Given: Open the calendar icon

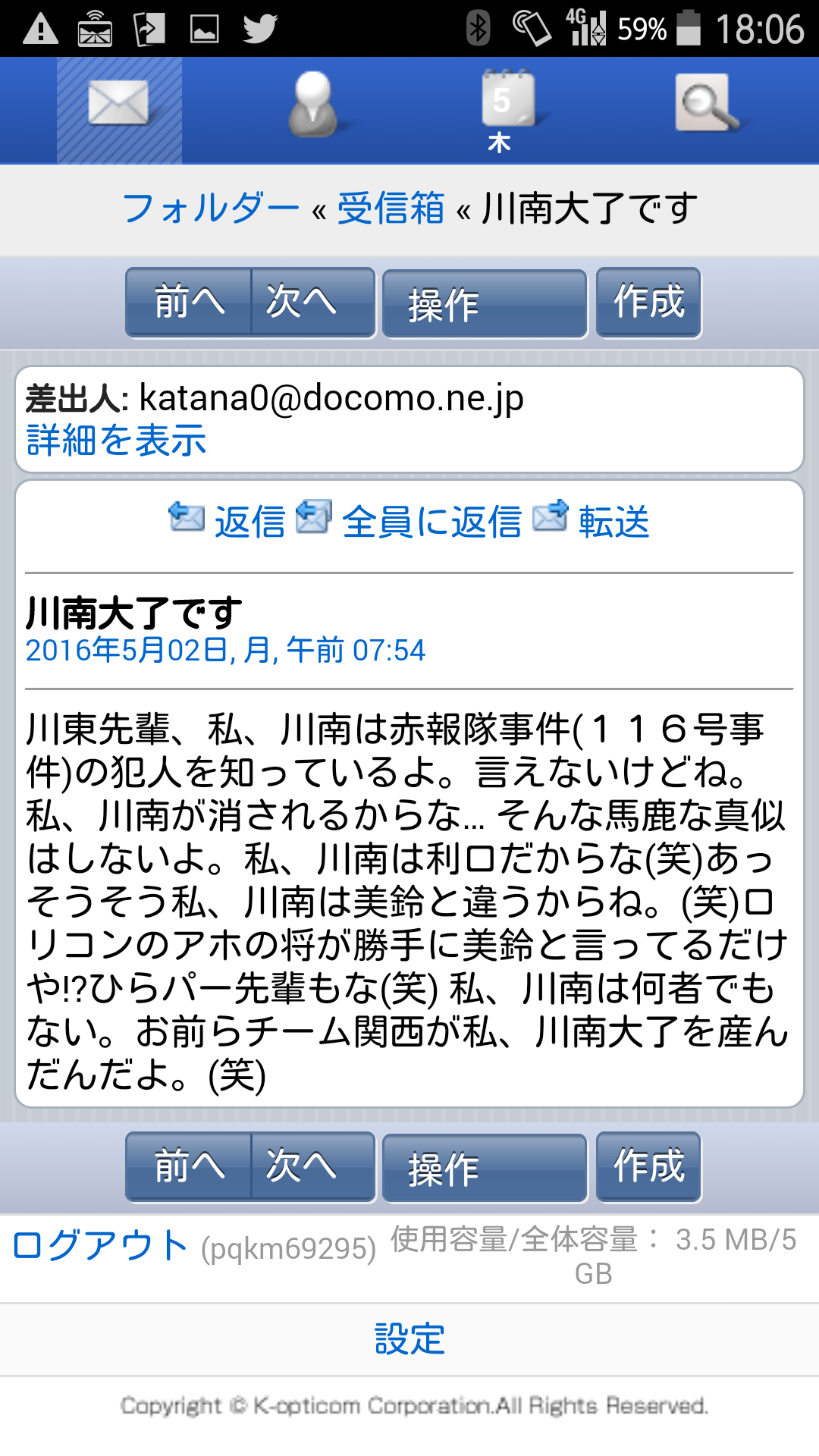Looking at the screenshot, I should tap(507, 110).
